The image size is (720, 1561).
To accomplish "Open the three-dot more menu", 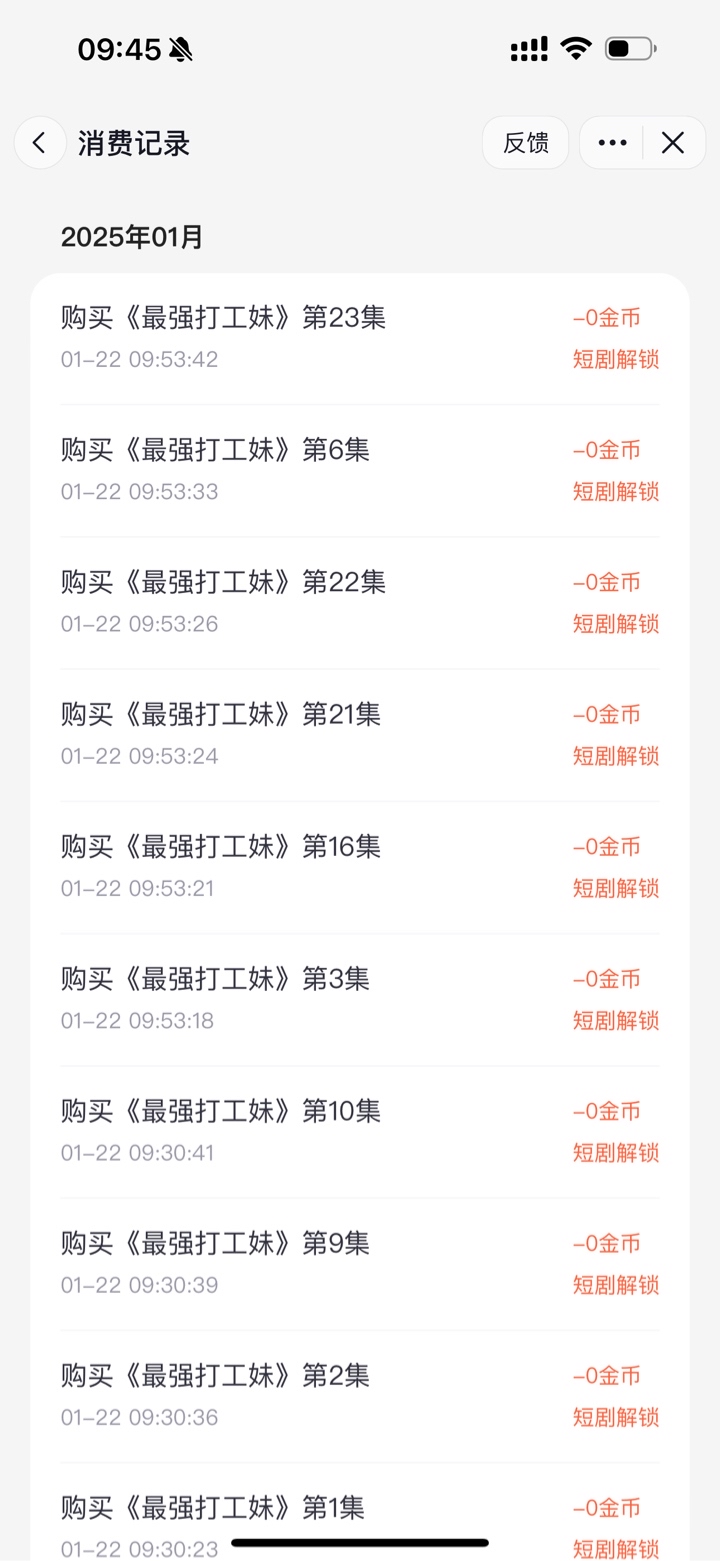I will tap(612, 143).
